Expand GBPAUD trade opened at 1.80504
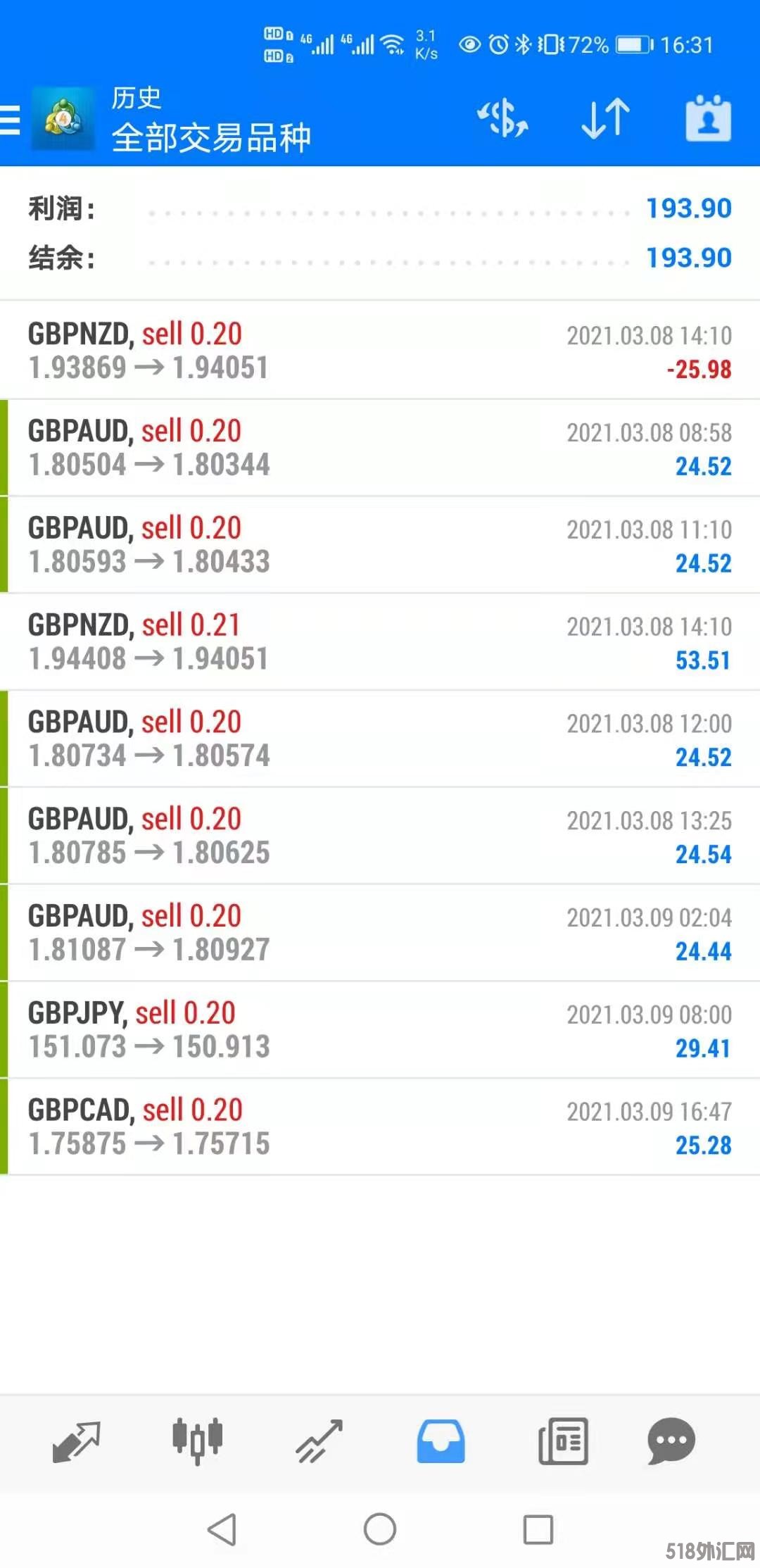Screen dimensions: 760x1568 click(380, 448)
